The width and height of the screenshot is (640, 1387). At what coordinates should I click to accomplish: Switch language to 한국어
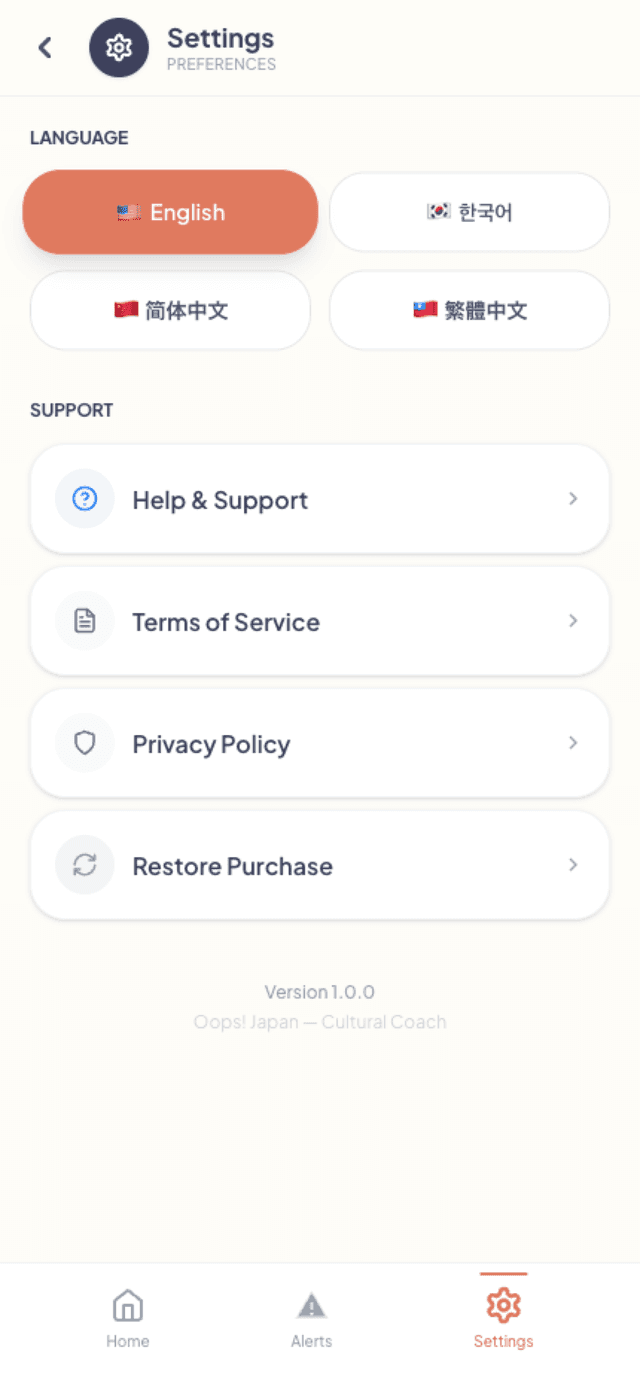tap(469, 212)
